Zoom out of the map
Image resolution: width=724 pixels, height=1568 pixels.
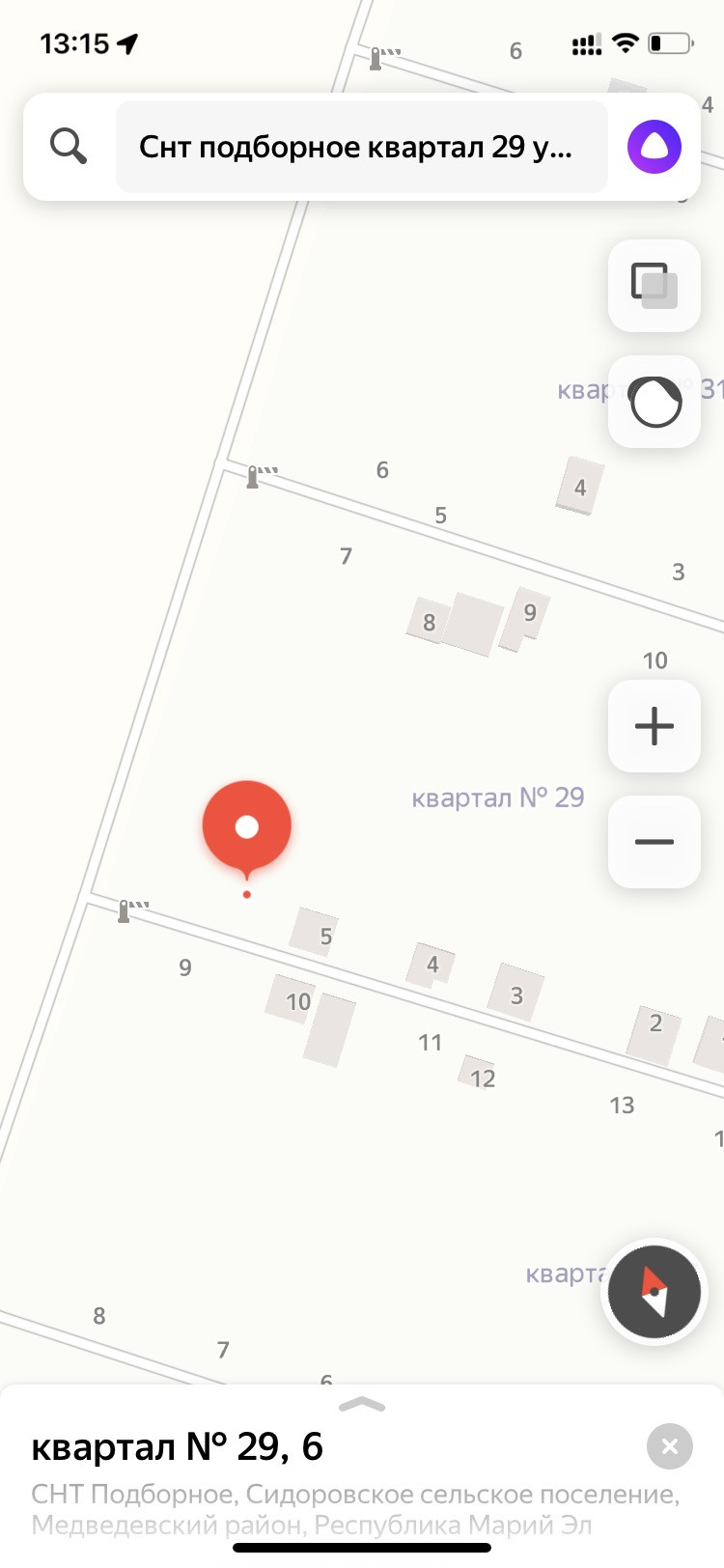click(654, 842)
